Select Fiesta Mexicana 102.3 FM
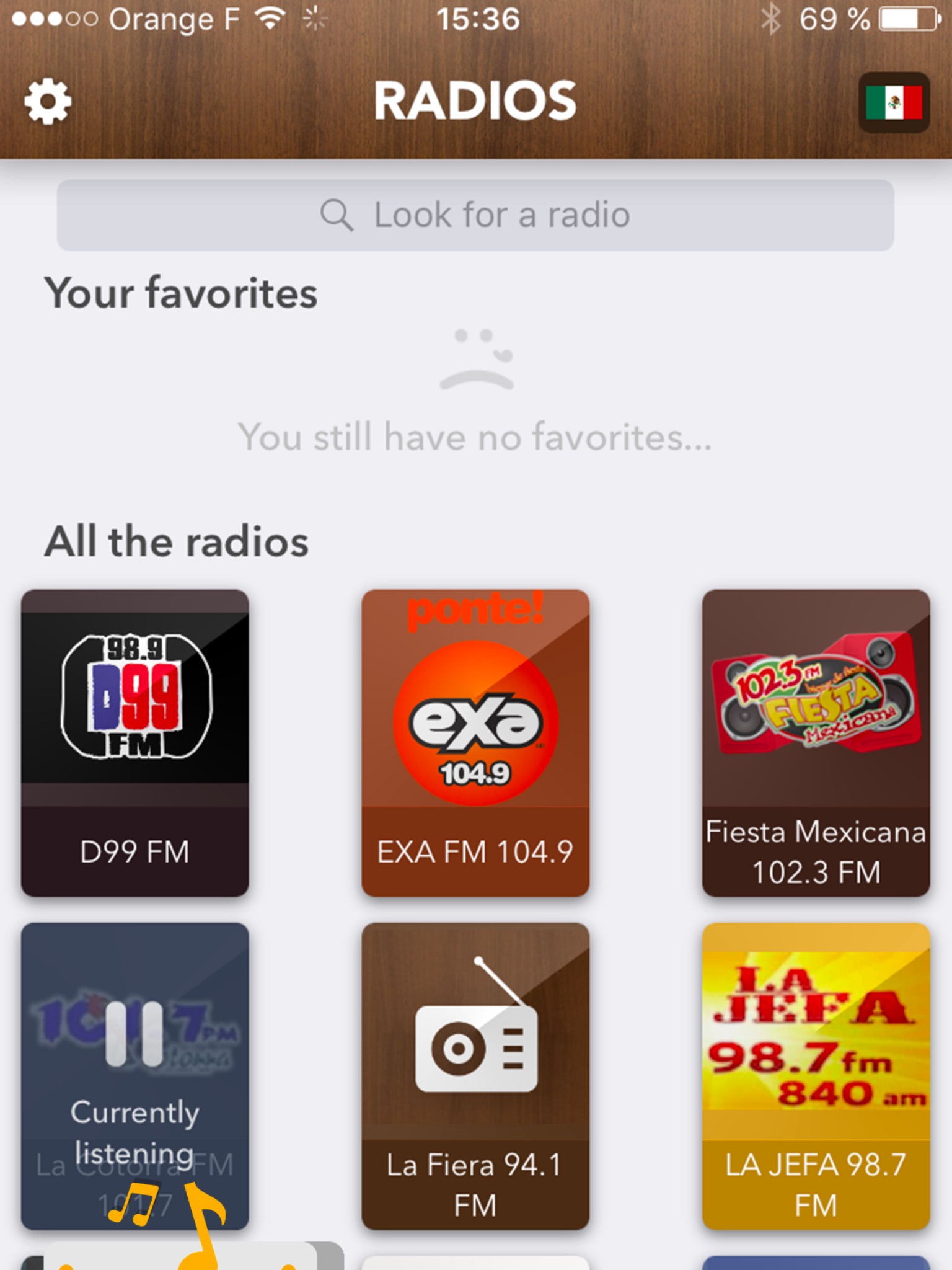952x1270 pixels. tap(816, 742)
